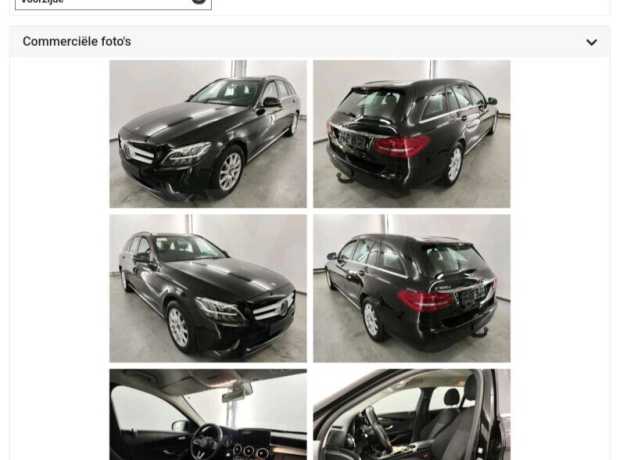The width and height of the screenshot is (620, 460).
Task: Open the Voorzijde dropdown
Action: [x=199, y=2]
